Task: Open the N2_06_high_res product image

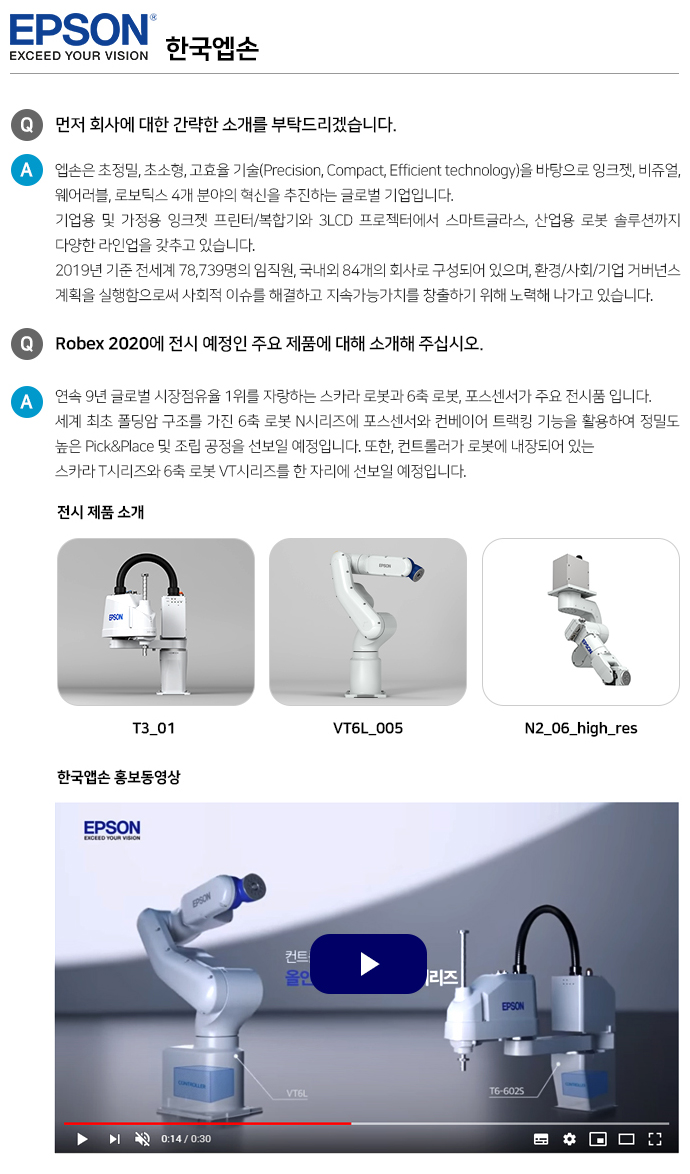Action: tap(580, 621)
